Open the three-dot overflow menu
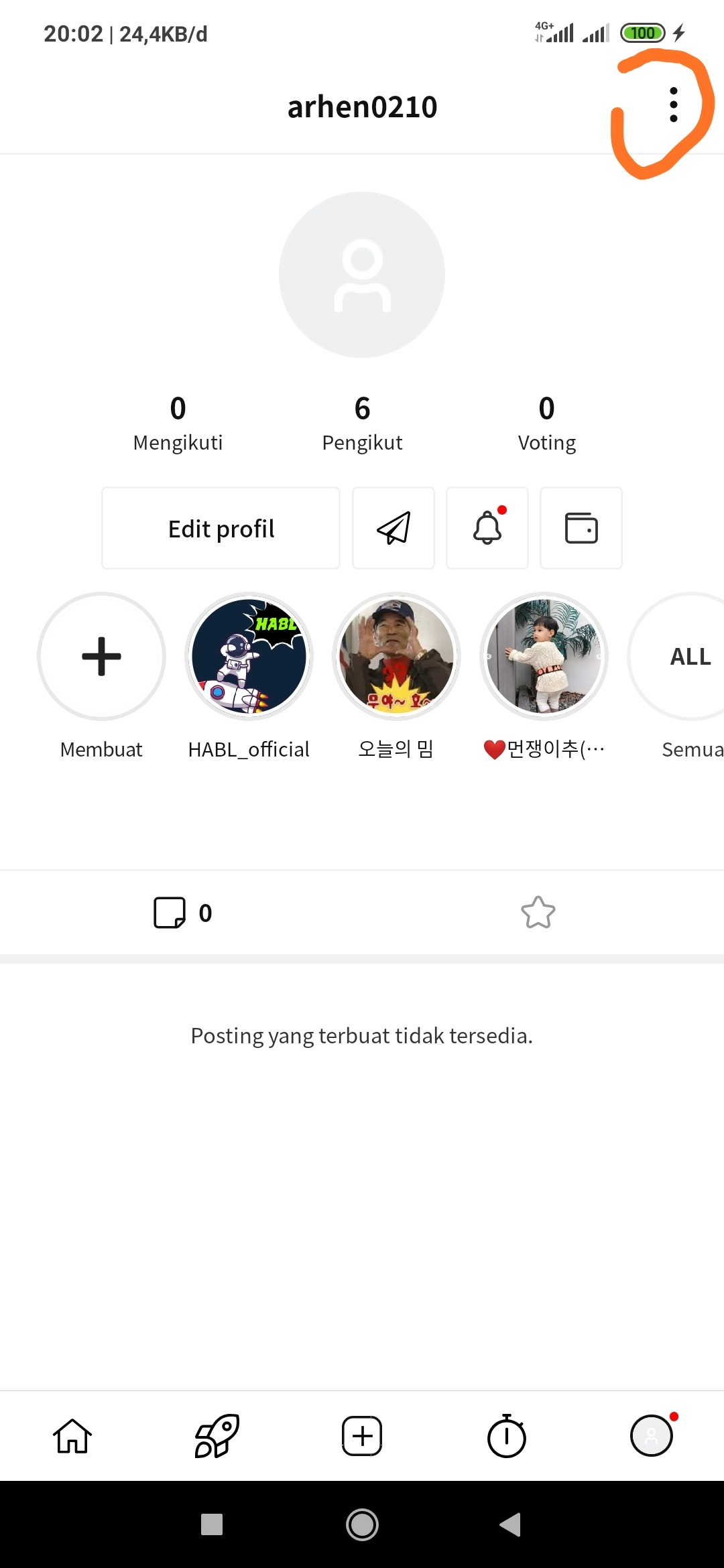 [x=673, y=105]
